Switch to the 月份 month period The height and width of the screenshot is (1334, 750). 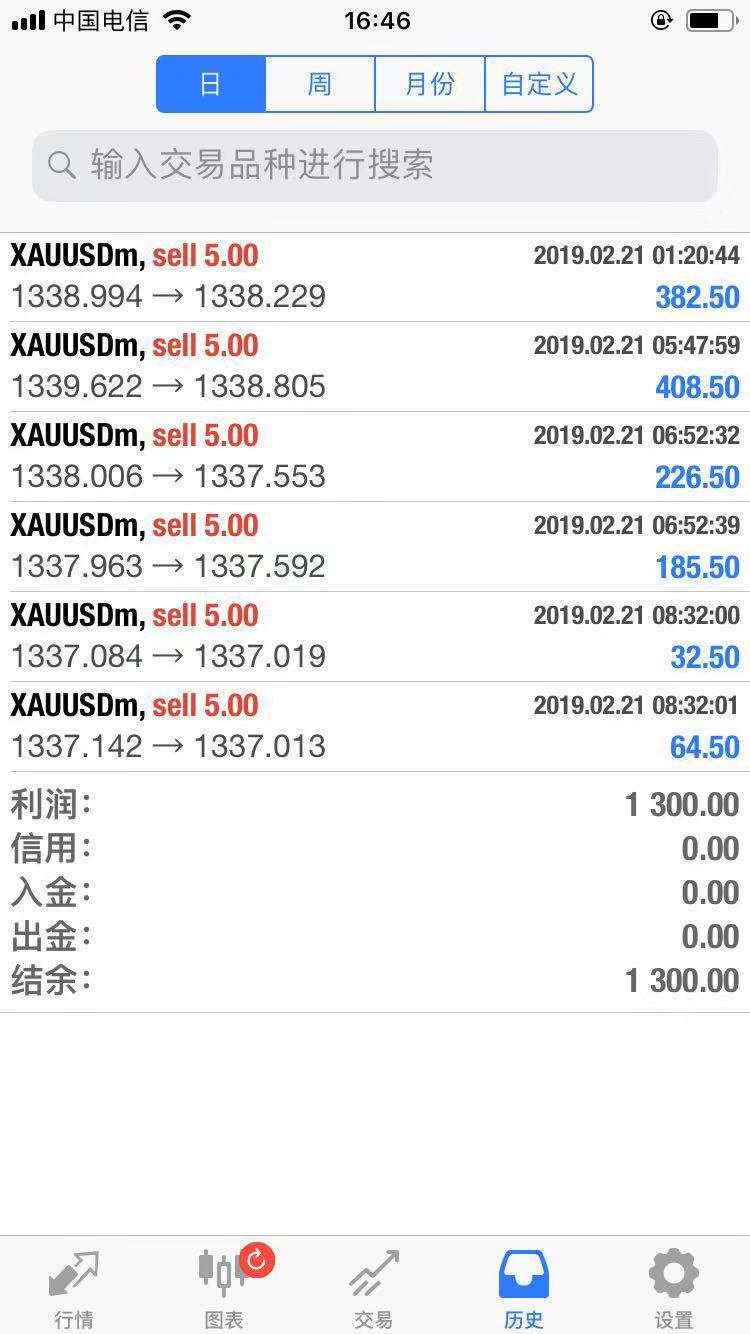click(x=430, y=84)
